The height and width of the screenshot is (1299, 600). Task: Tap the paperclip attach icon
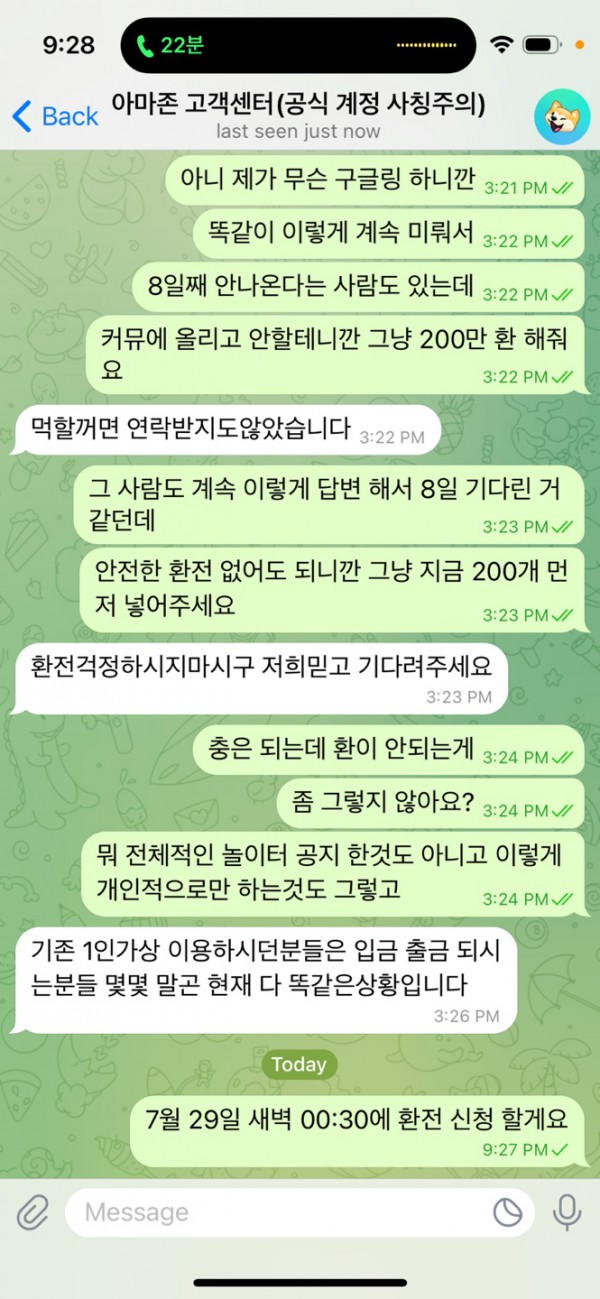tap(33, 1213)
